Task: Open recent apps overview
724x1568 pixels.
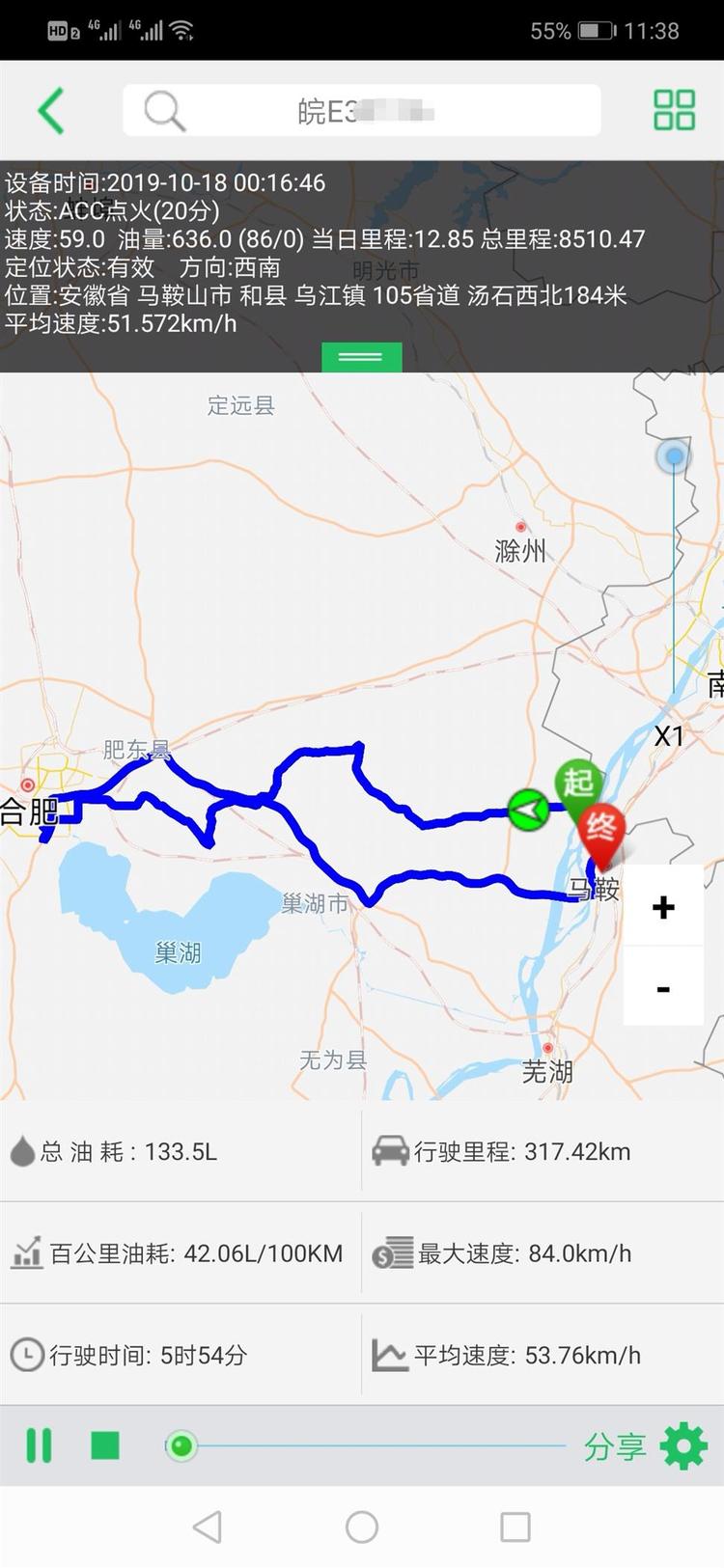Action: [515, 1527]
